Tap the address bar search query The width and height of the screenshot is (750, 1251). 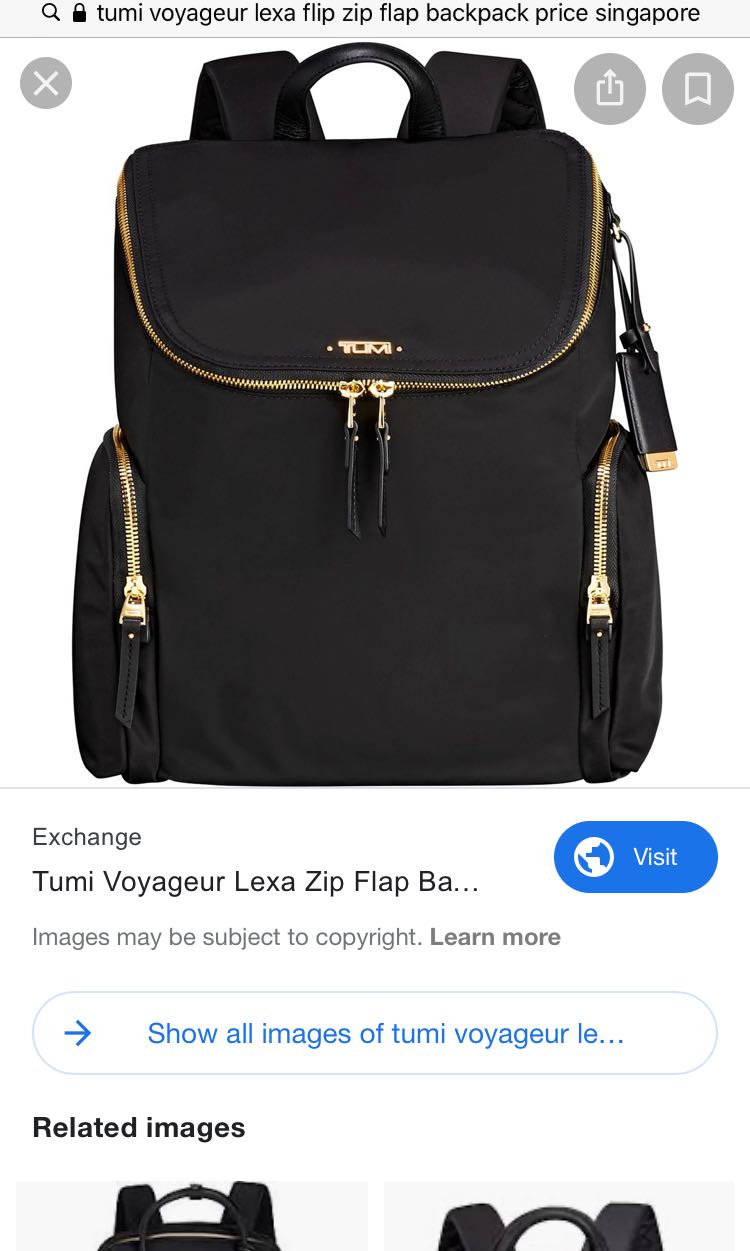397,14
